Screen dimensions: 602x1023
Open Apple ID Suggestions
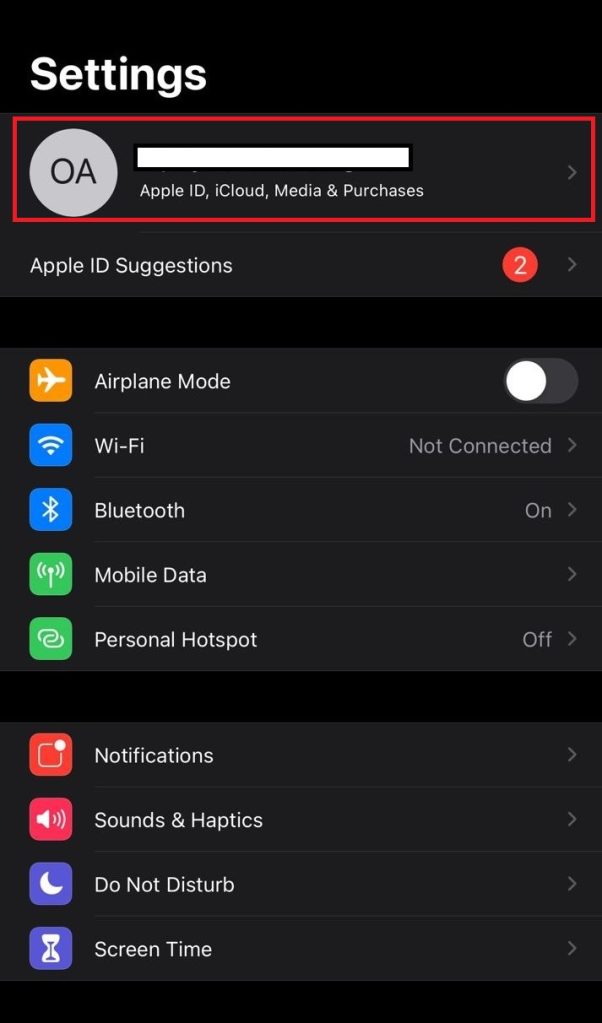coord(301,266)
